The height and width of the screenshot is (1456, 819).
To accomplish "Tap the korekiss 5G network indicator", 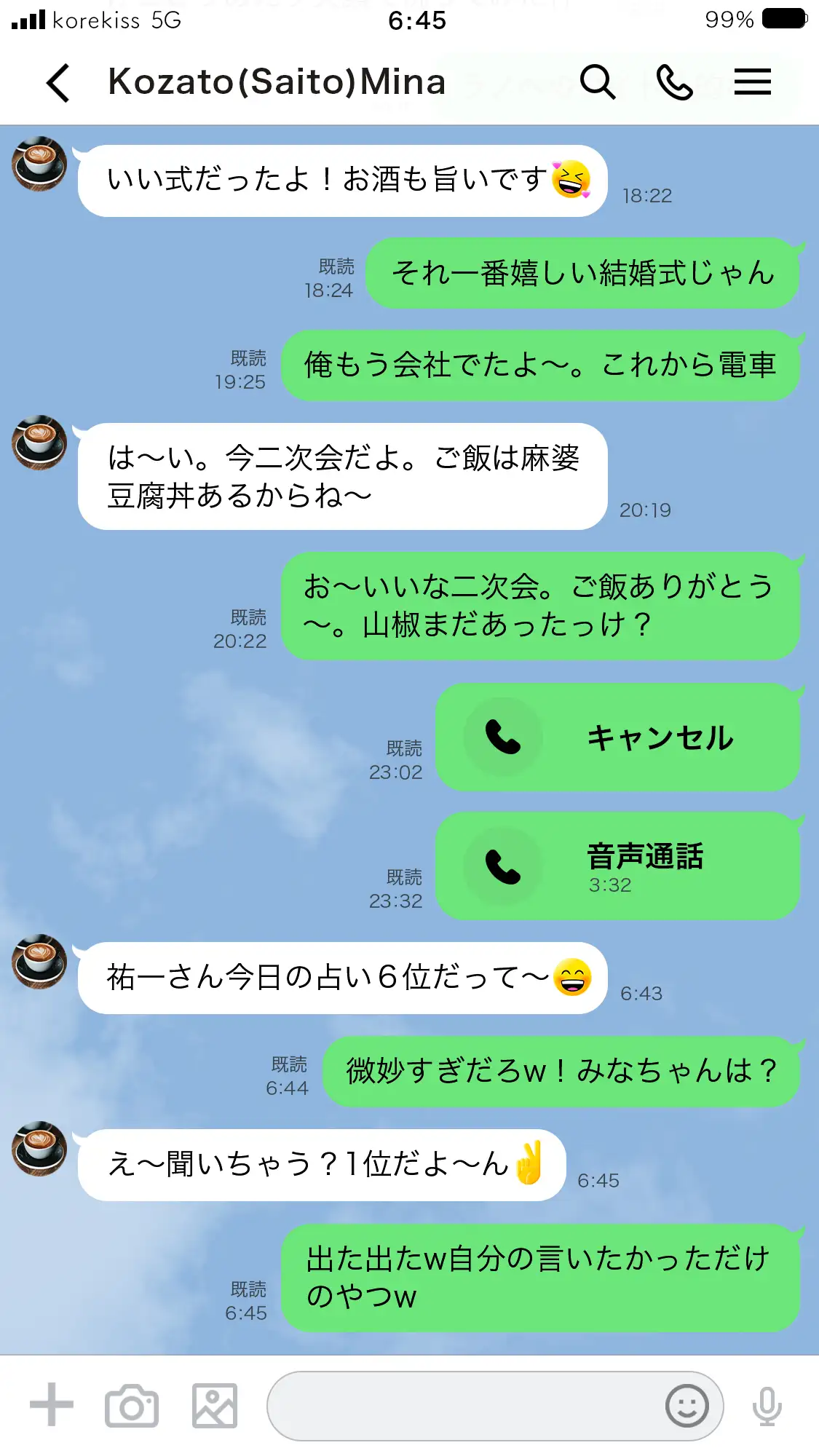I will pos(95,20).
